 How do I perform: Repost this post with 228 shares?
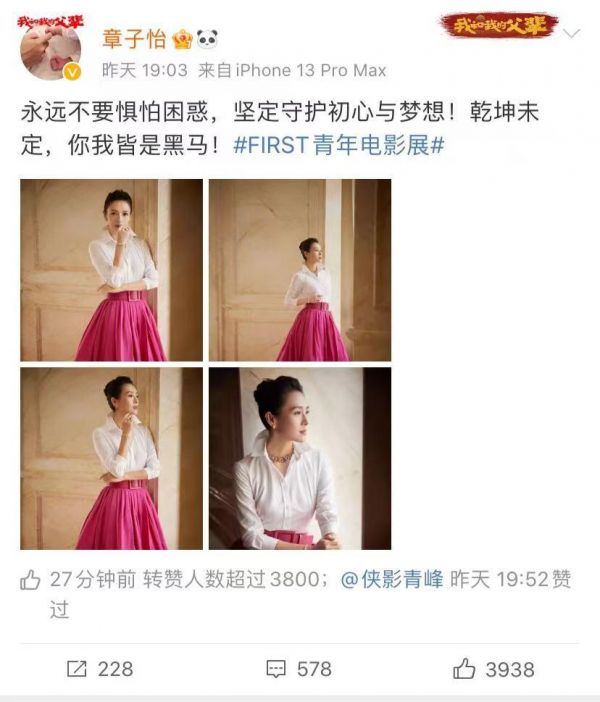pos(99,669)
